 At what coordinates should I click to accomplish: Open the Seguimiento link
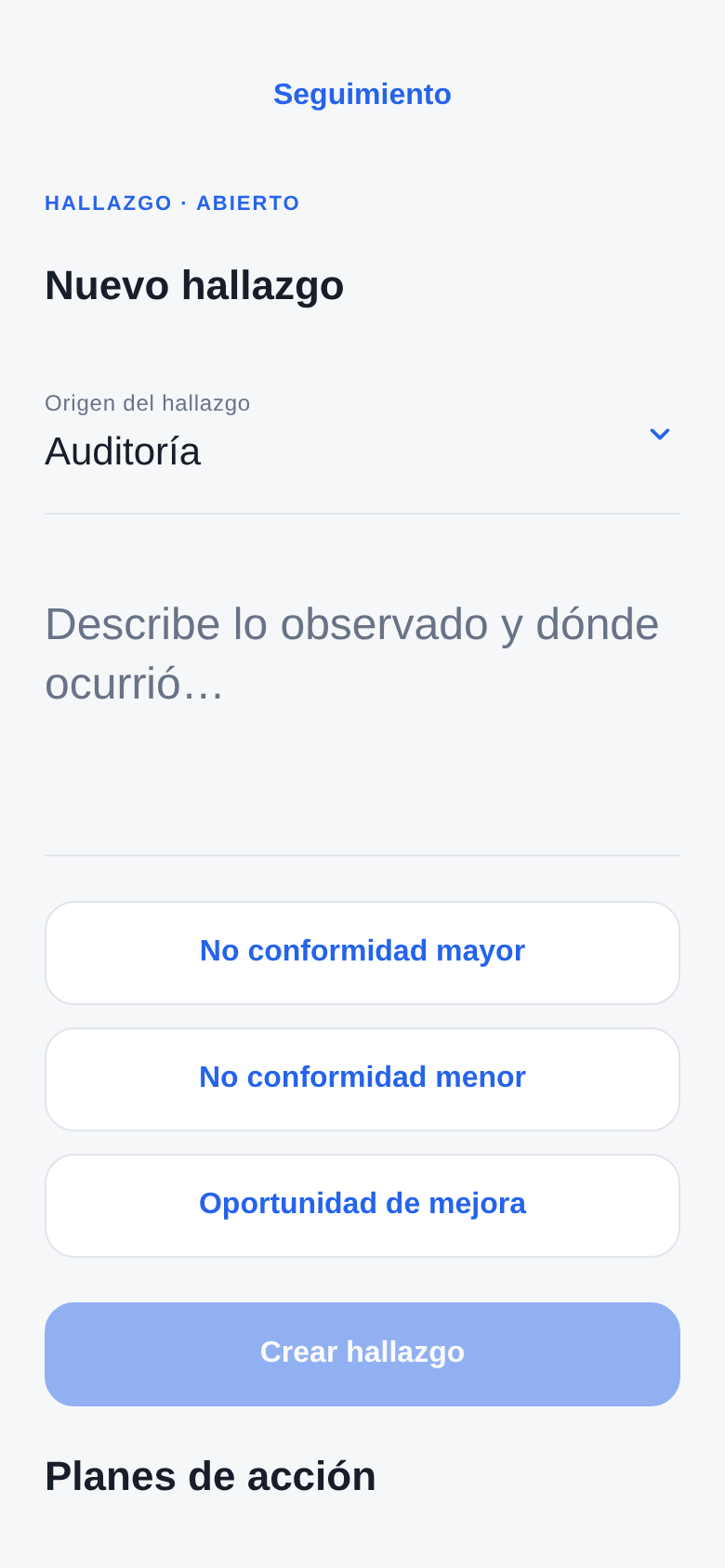coord(362,94)
